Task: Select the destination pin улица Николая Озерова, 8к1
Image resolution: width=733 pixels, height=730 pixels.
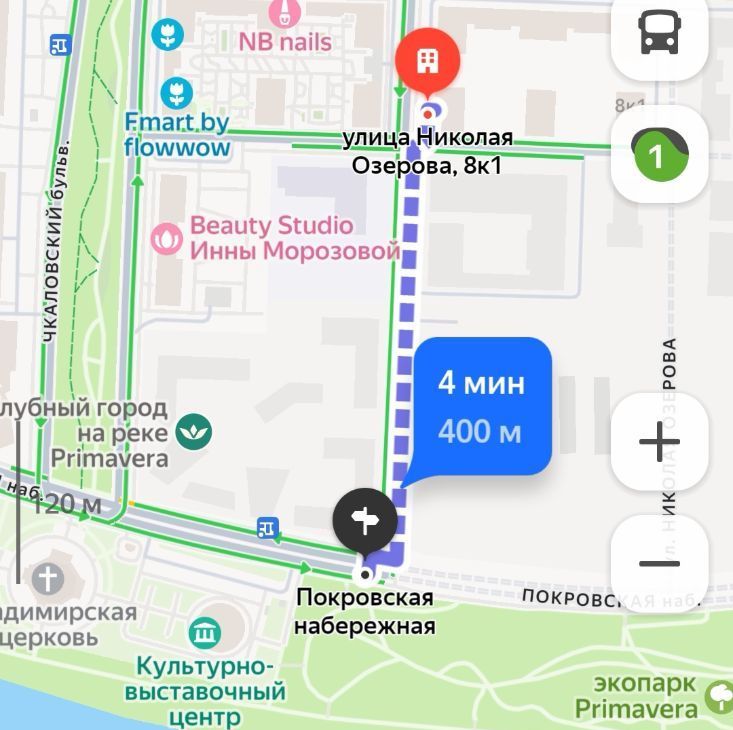Action: tap(427, 62)
